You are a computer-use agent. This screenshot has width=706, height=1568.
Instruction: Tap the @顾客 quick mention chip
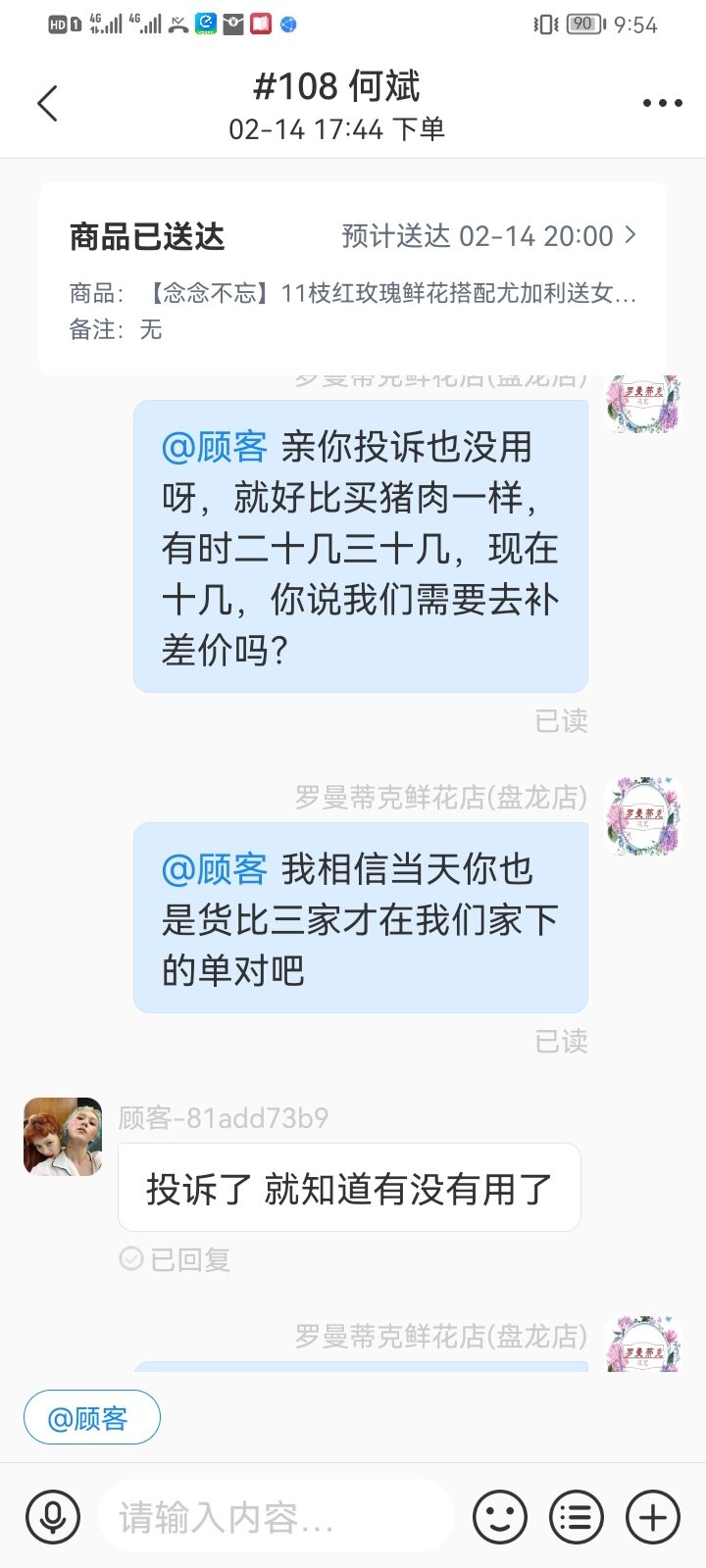(91, 1417)
